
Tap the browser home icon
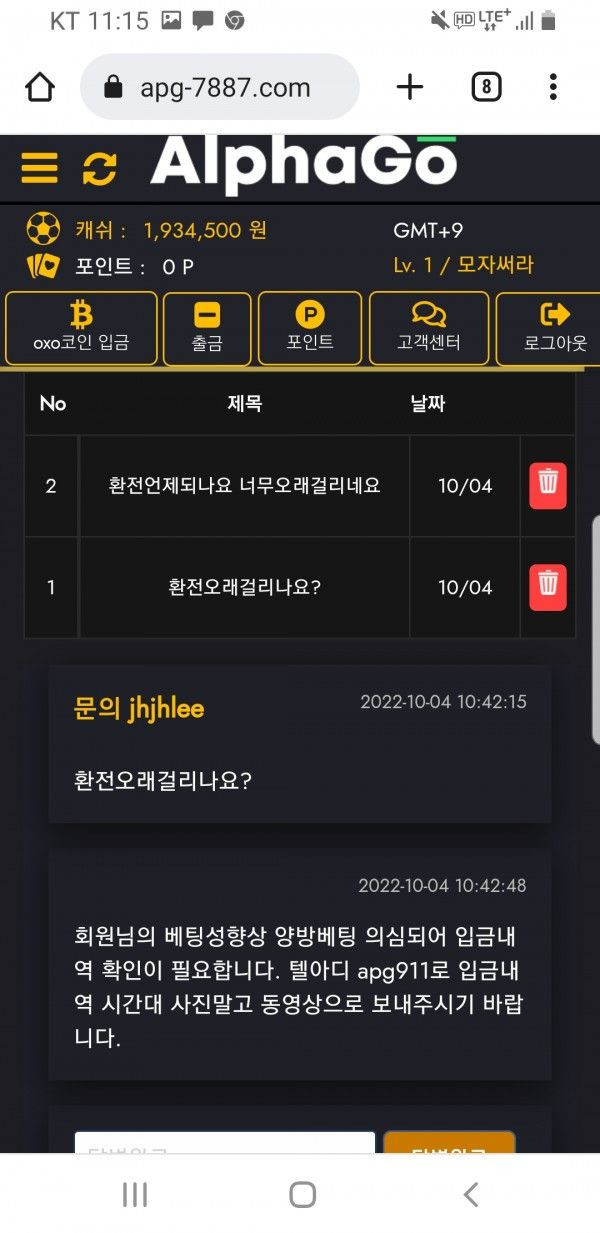tap(40, 88)
